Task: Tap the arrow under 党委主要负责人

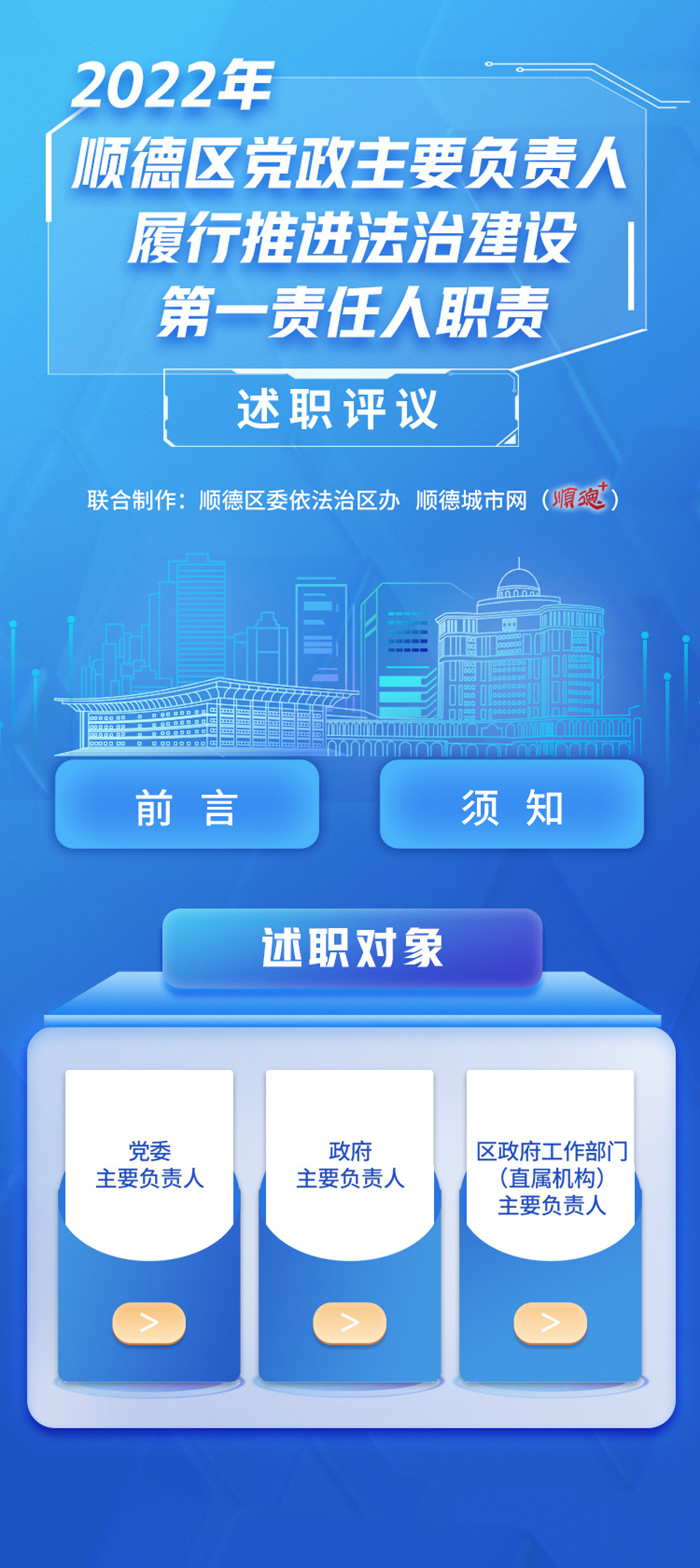Action: tap(149, 1323)
